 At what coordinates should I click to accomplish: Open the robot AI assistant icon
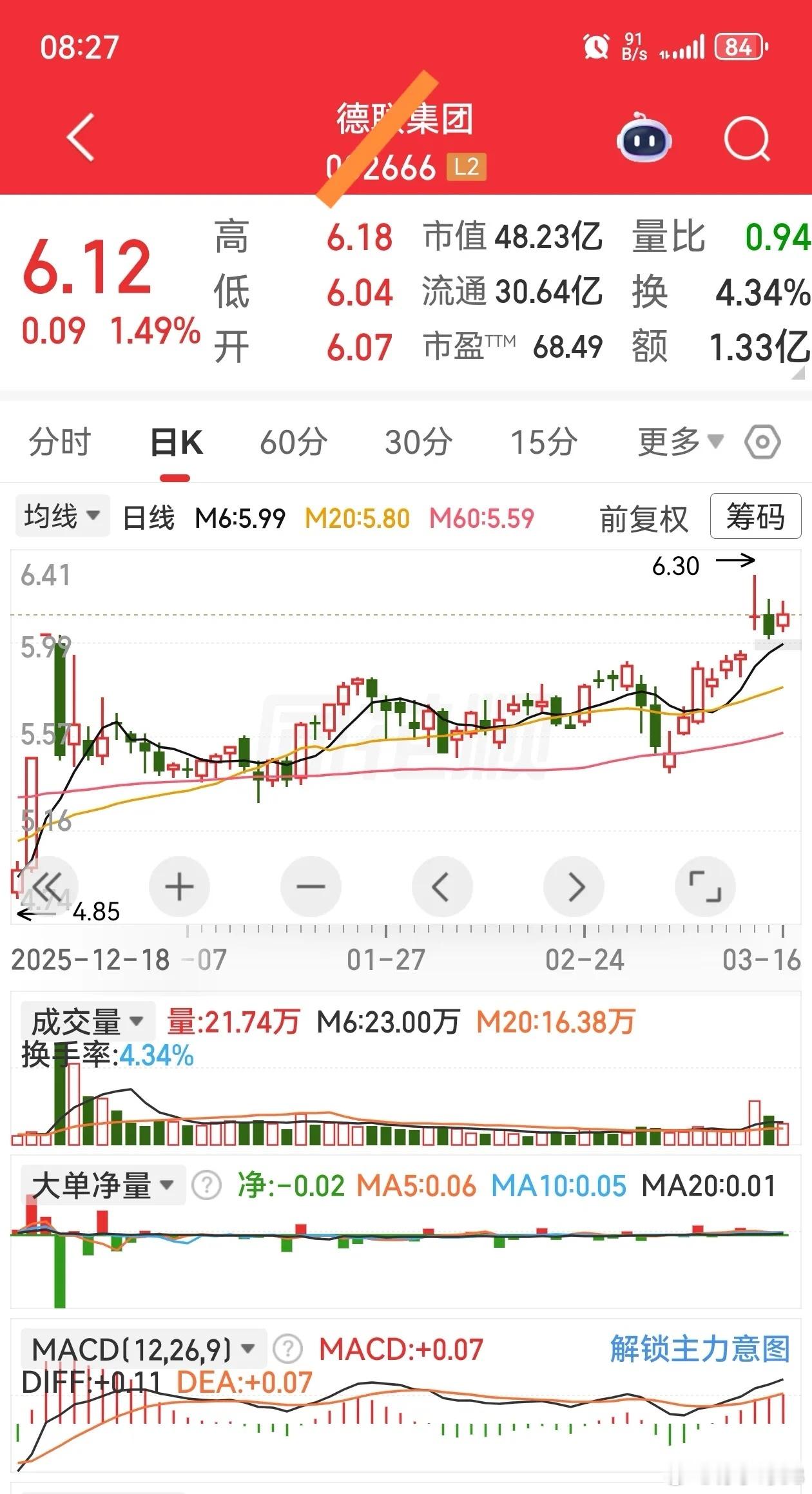pyautogui.click(x=644, y=137)
